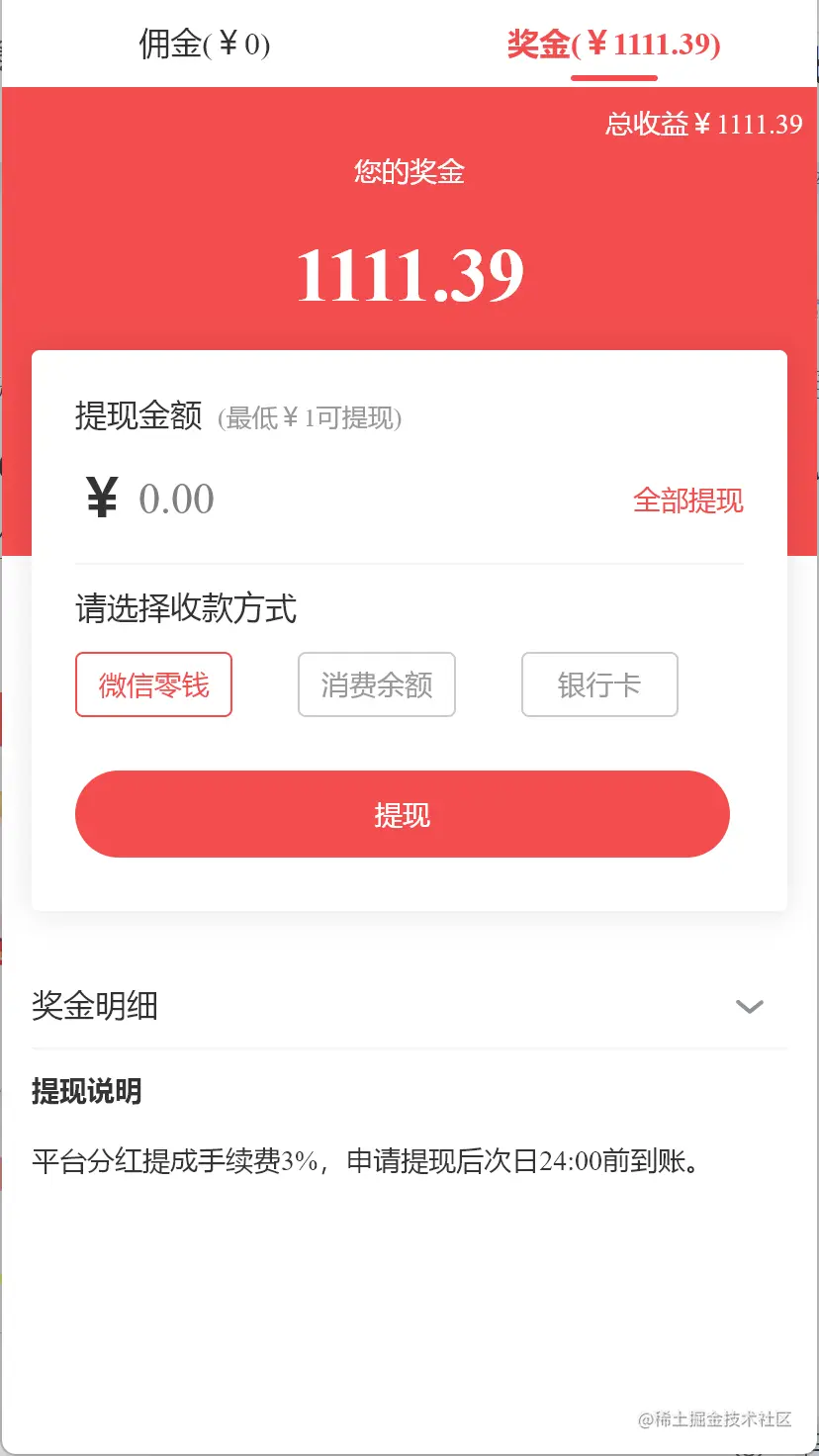Select the 奖金 tab
The width and height of the screenshot is (819, 1456).
click(613, 45)
